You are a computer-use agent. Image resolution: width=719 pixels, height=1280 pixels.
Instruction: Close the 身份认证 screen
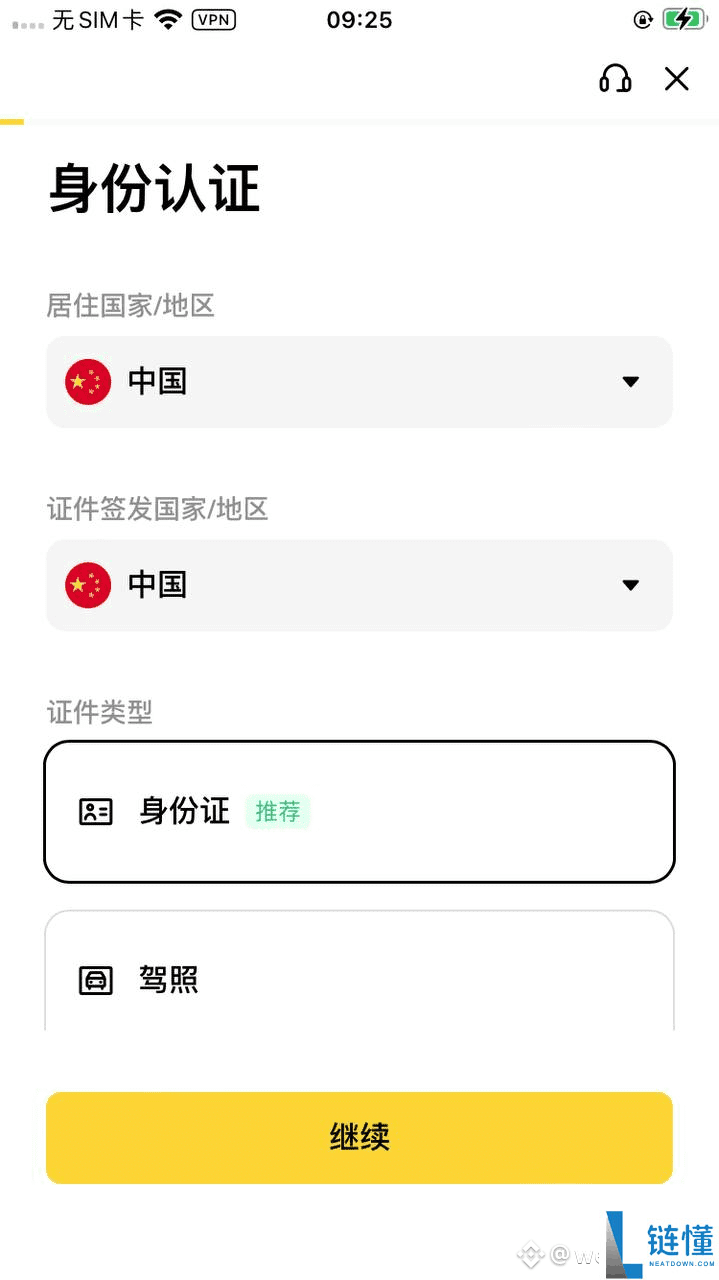(677, 79)
